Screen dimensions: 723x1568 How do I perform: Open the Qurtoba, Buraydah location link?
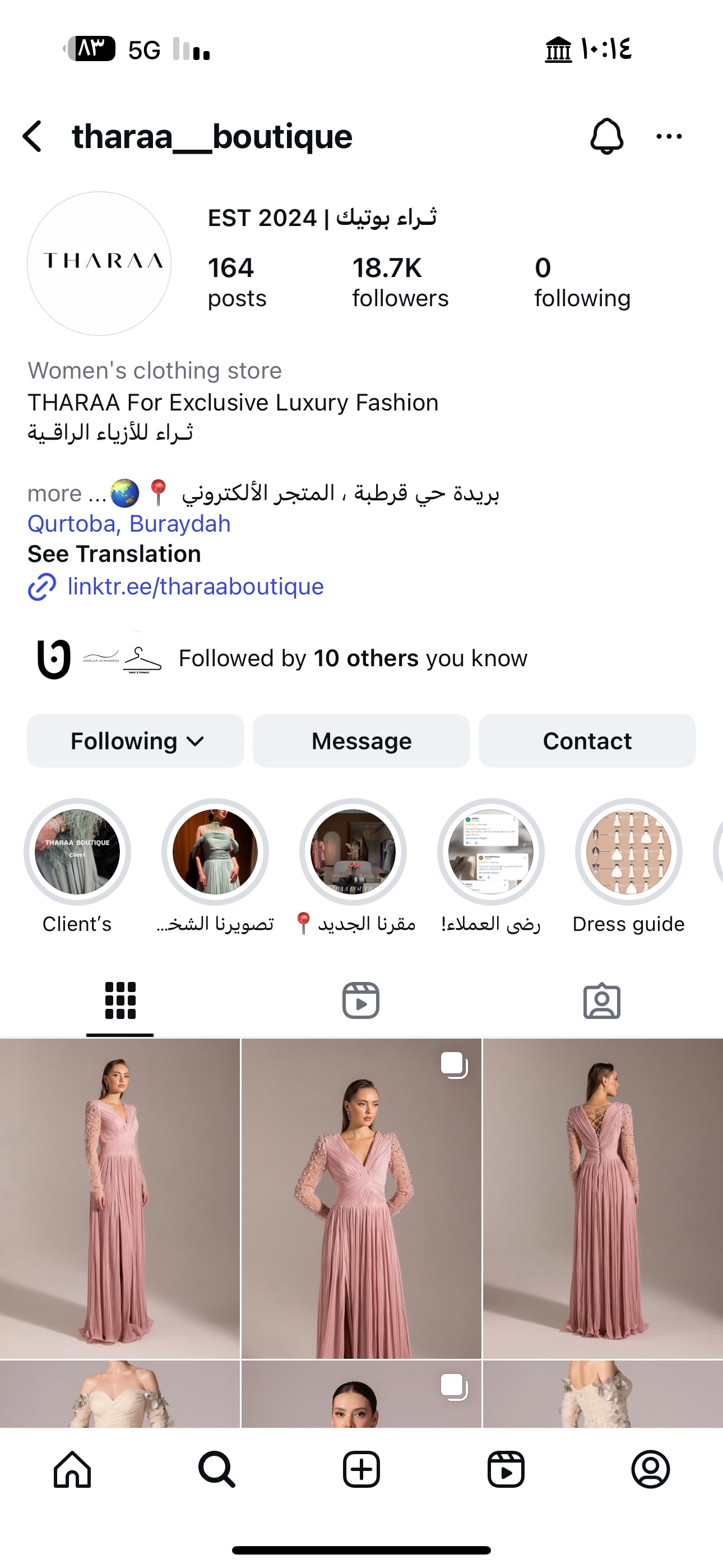(129, 523)
